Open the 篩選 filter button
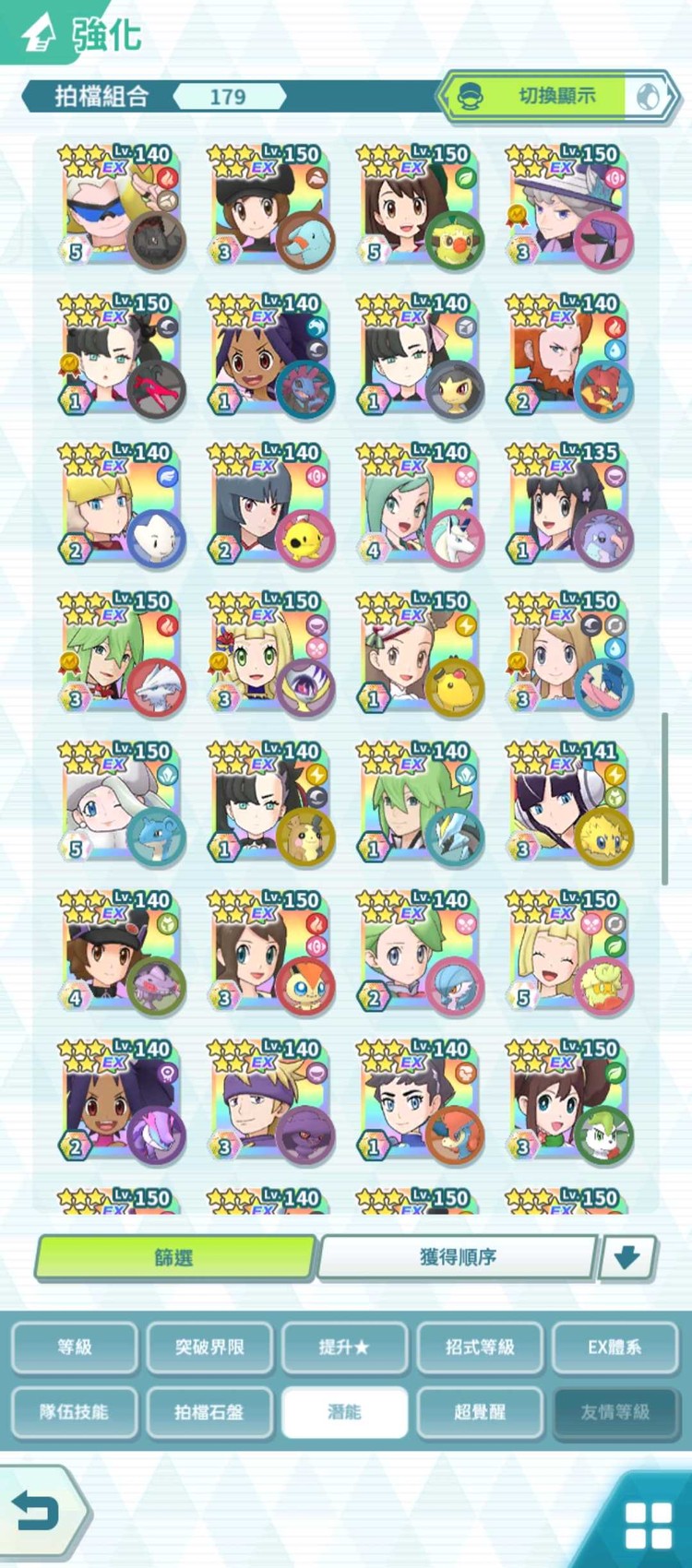Image resolution: width=692 pixels, height=1568 pixels. pyautogui.click(x=174, y=1257)
